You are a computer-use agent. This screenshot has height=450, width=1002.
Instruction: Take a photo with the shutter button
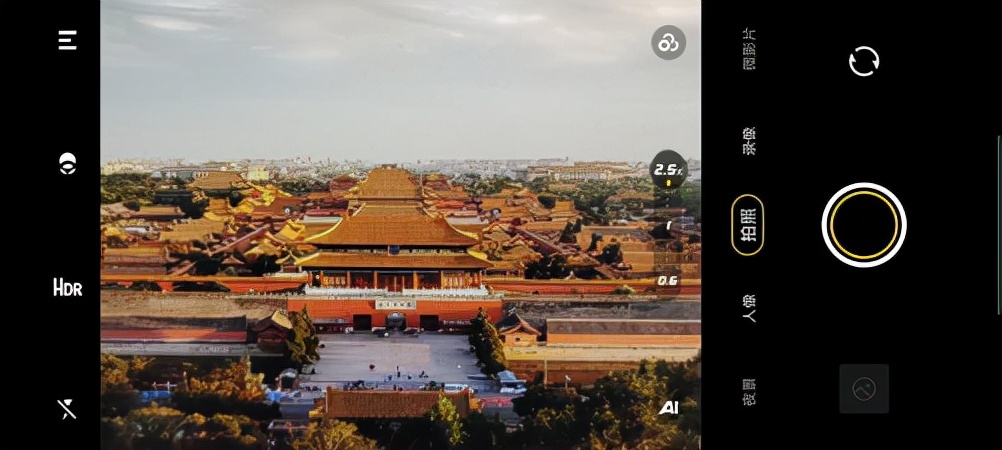(x=864, y=225)
